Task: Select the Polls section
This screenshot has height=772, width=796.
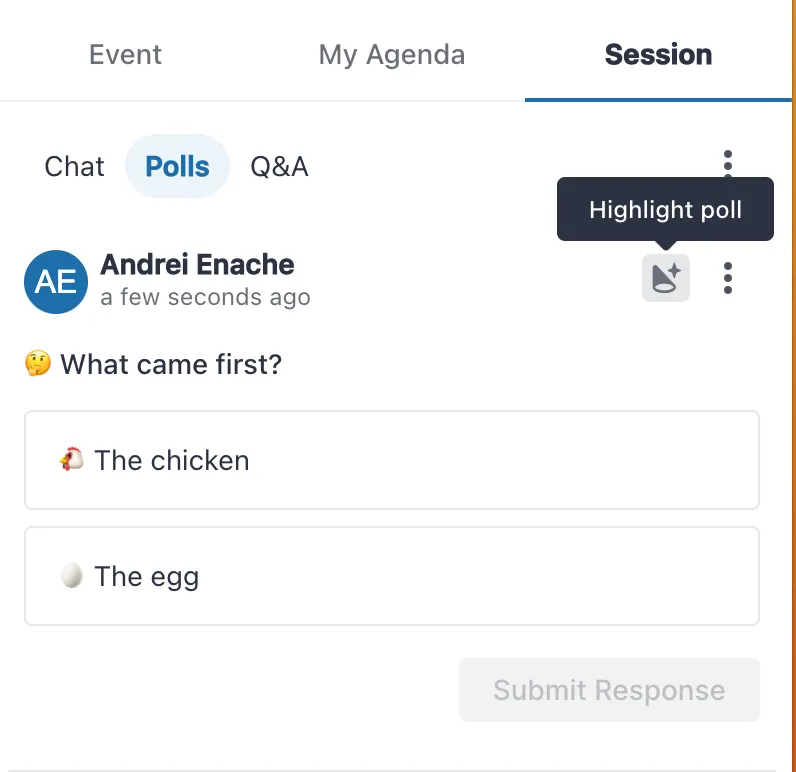Action: click(177, 166)
